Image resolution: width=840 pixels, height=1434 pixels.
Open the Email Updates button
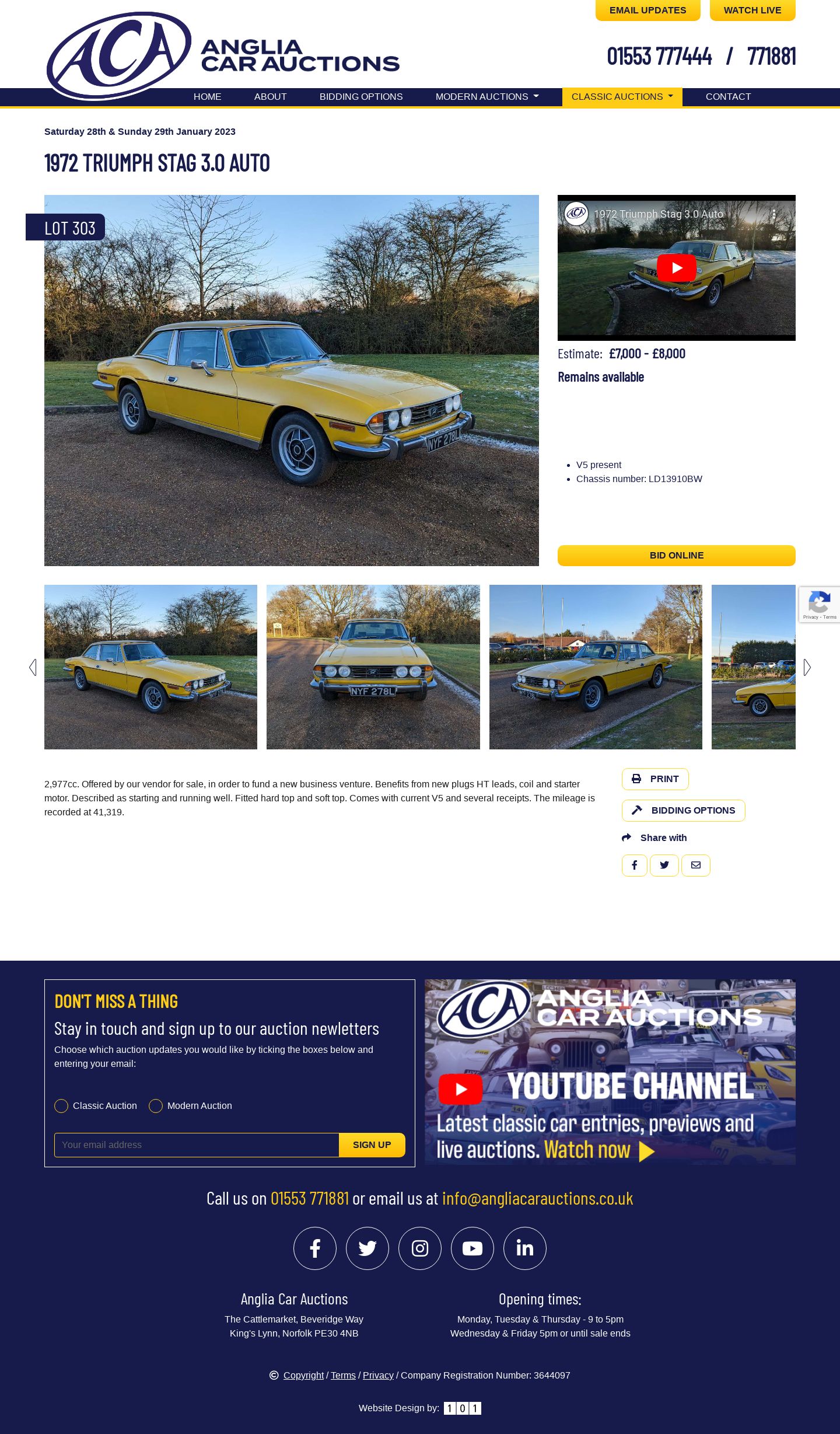647,11
